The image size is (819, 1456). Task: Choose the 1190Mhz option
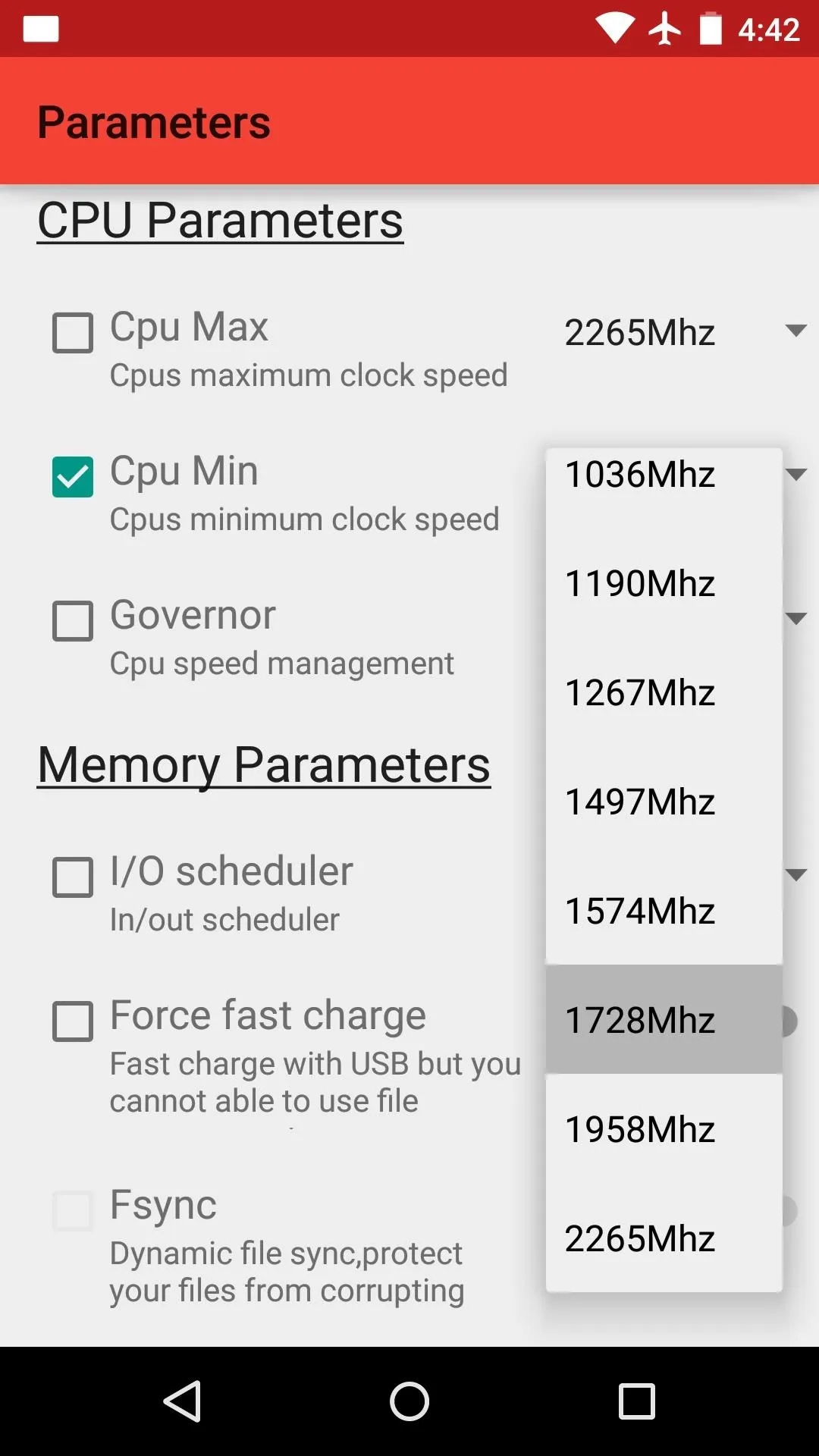[x=664, y=583]
